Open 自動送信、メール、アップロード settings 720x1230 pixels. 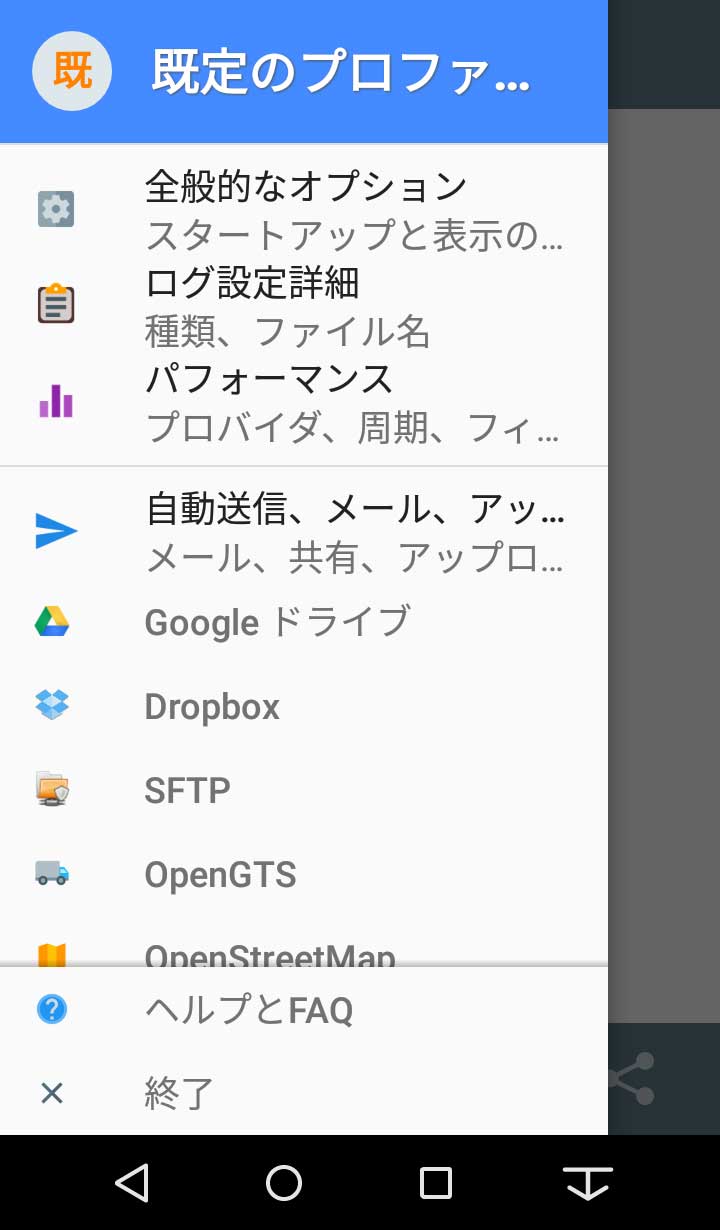pyautogui.click(x=304, y=532)
